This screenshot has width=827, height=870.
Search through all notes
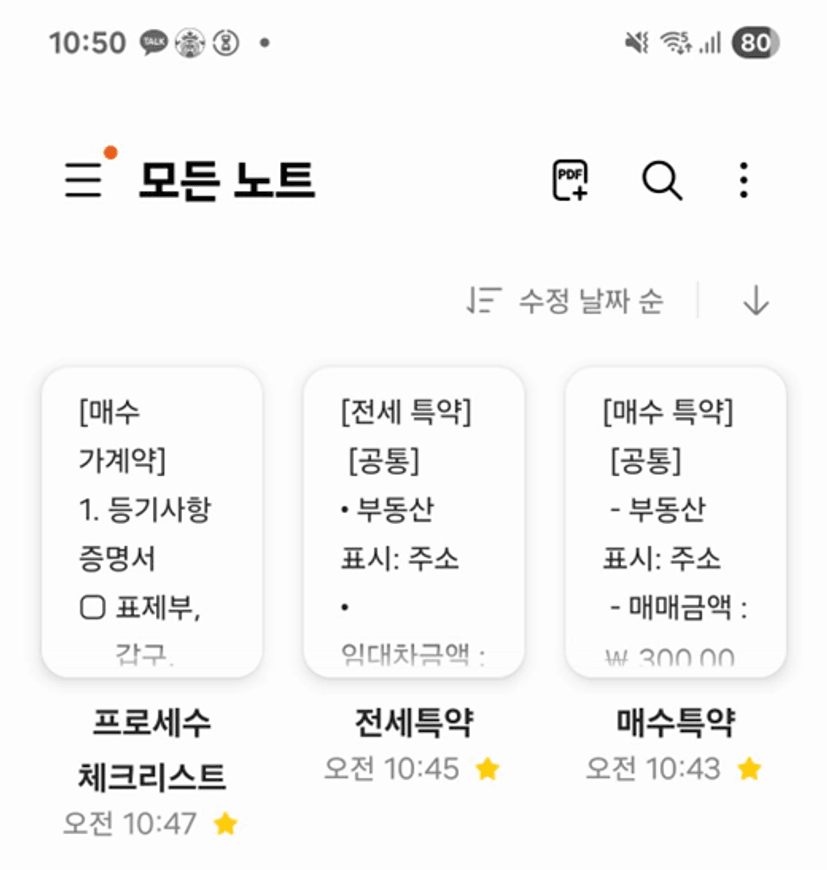(x=661, y=181)
